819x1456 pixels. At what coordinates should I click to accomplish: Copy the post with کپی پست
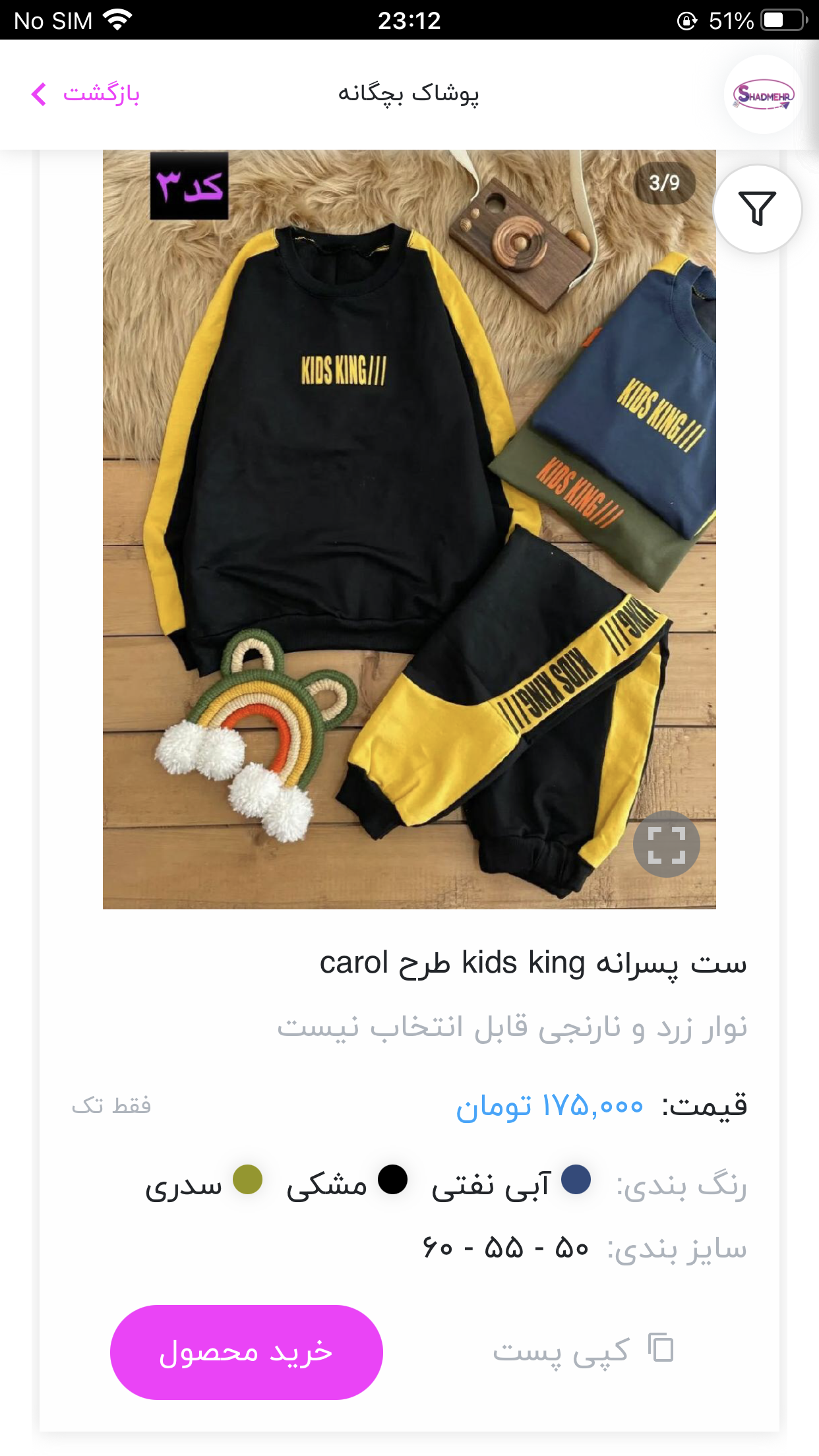coord(584,1350)
